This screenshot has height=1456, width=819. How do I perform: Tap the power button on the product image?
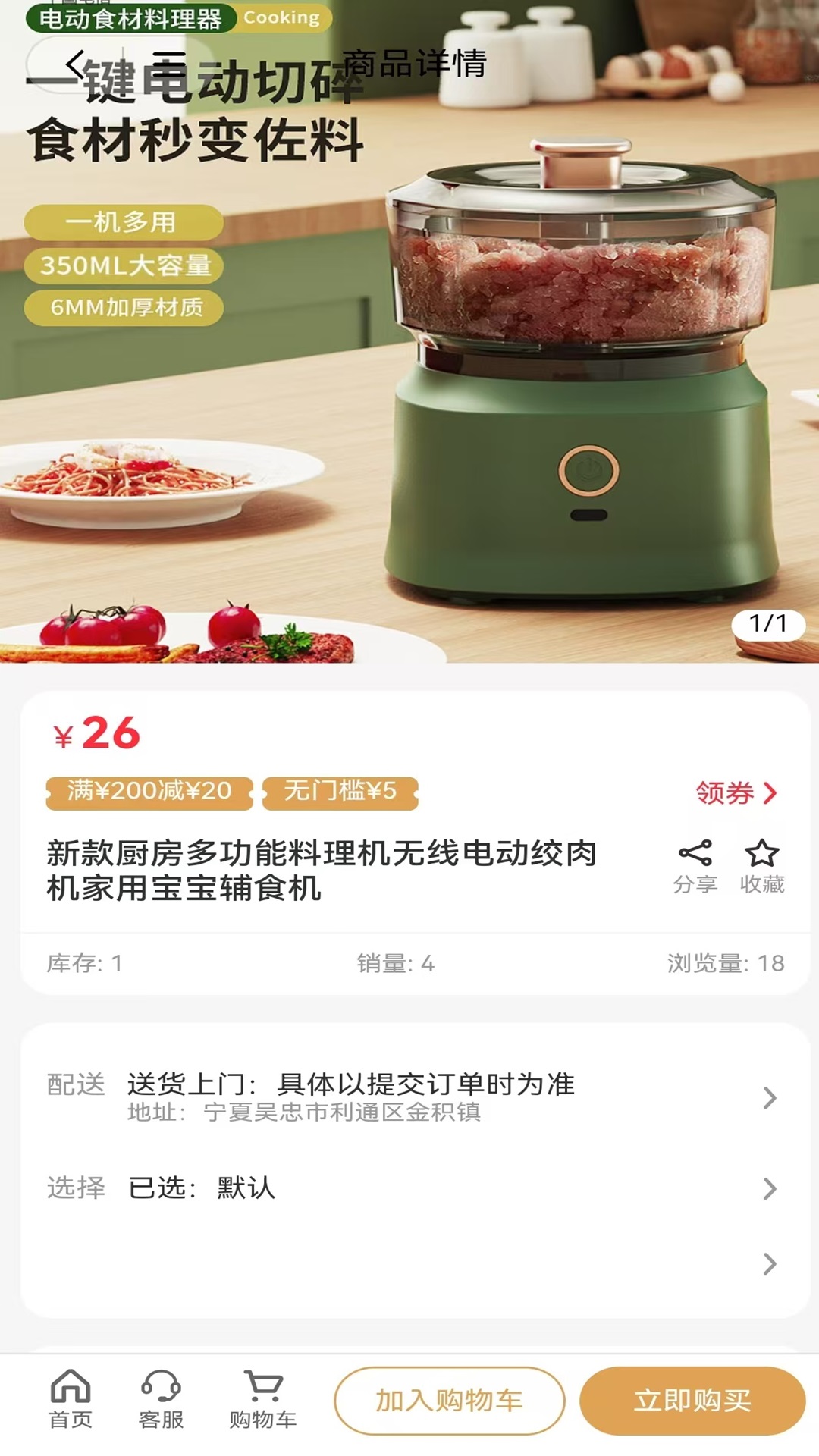588,470
